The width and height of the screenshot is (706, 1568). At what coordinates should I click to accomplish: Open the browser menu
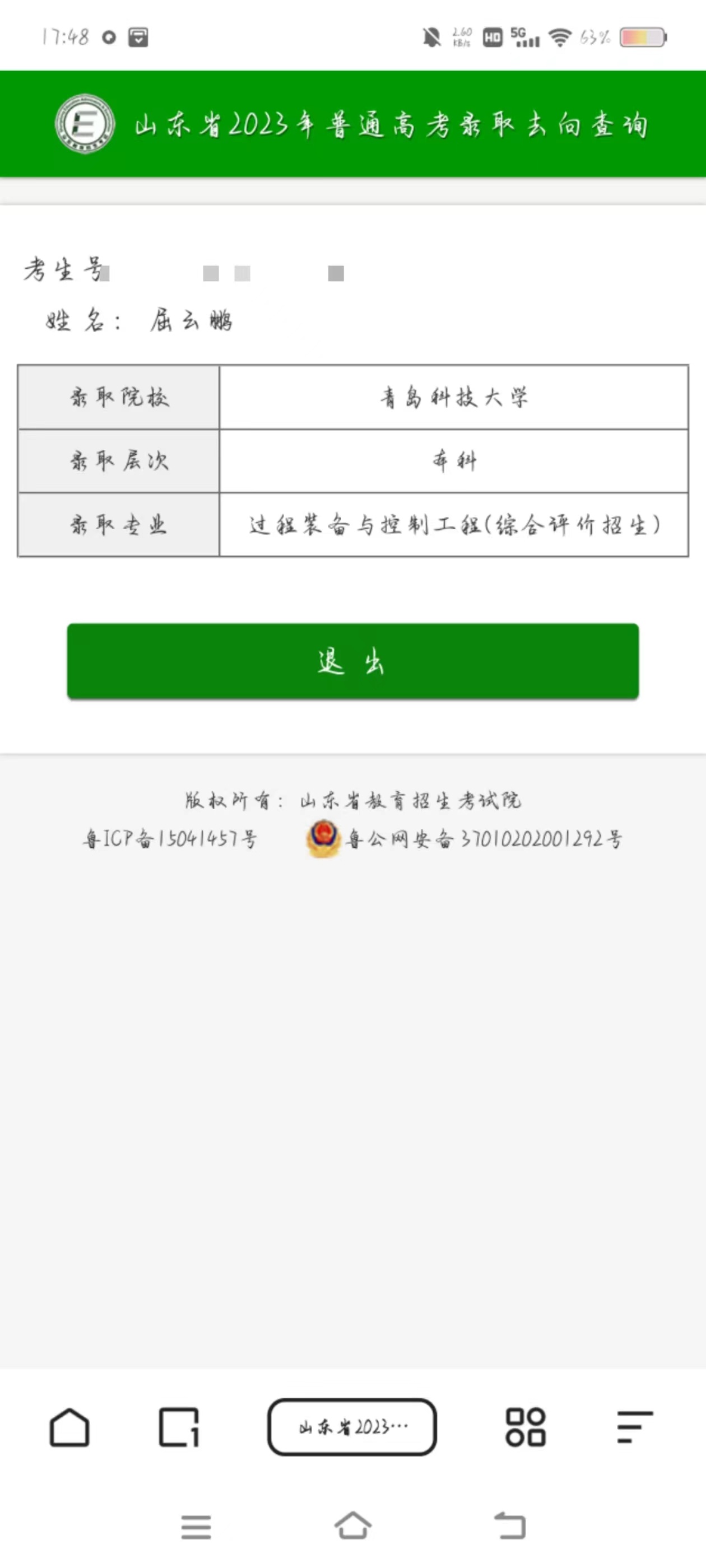634,1427
